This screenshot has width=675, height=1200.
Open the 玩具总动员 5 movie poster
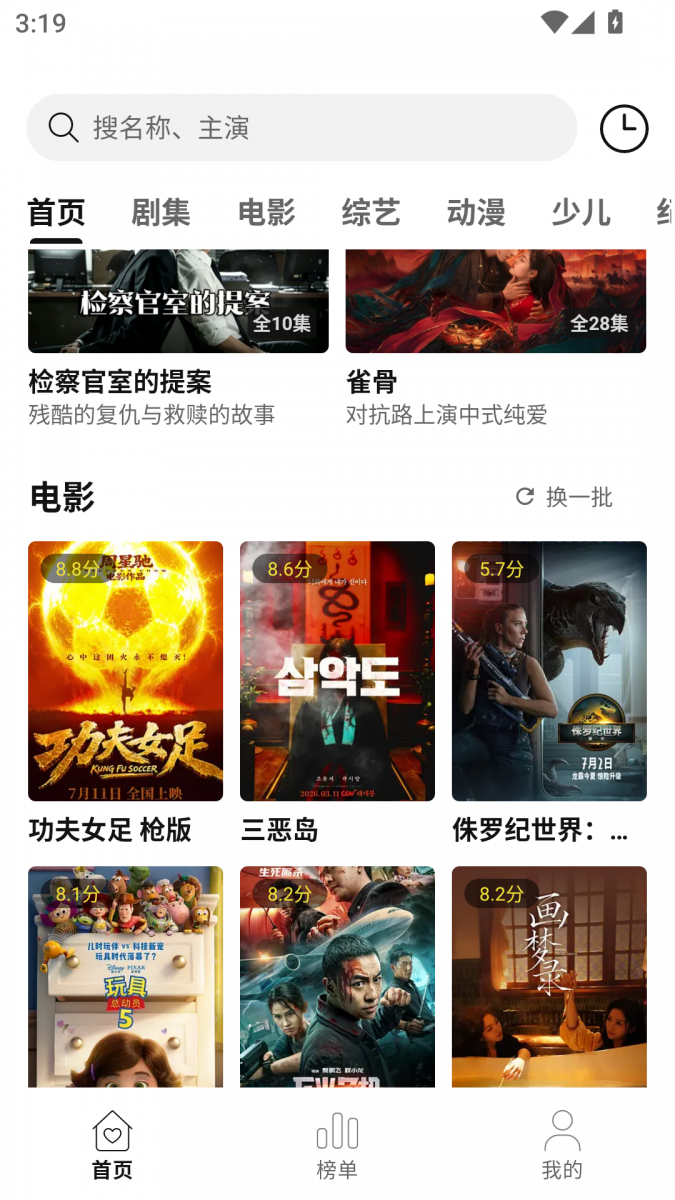coord(125,976)
